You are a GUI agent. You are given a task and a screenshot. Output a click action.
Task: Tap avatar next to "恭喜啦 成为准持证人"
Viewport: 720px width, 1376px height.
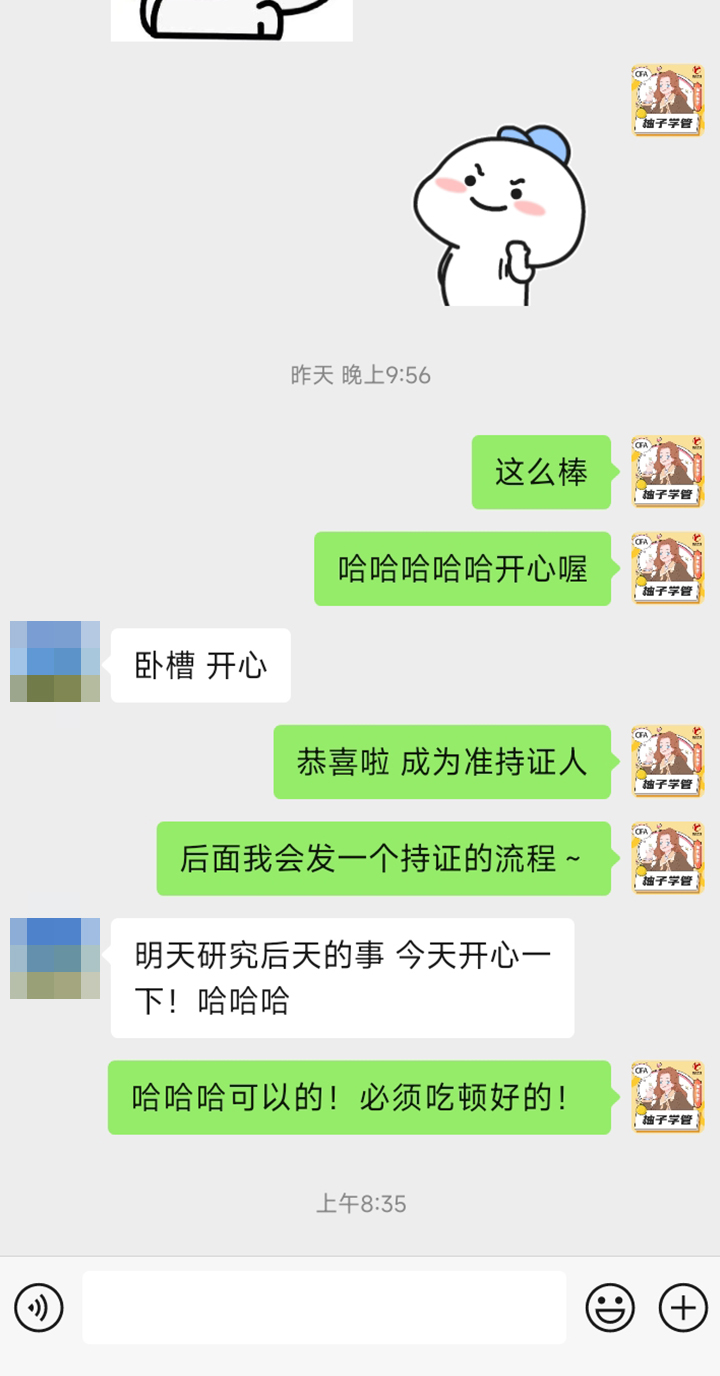pos(667,762)
